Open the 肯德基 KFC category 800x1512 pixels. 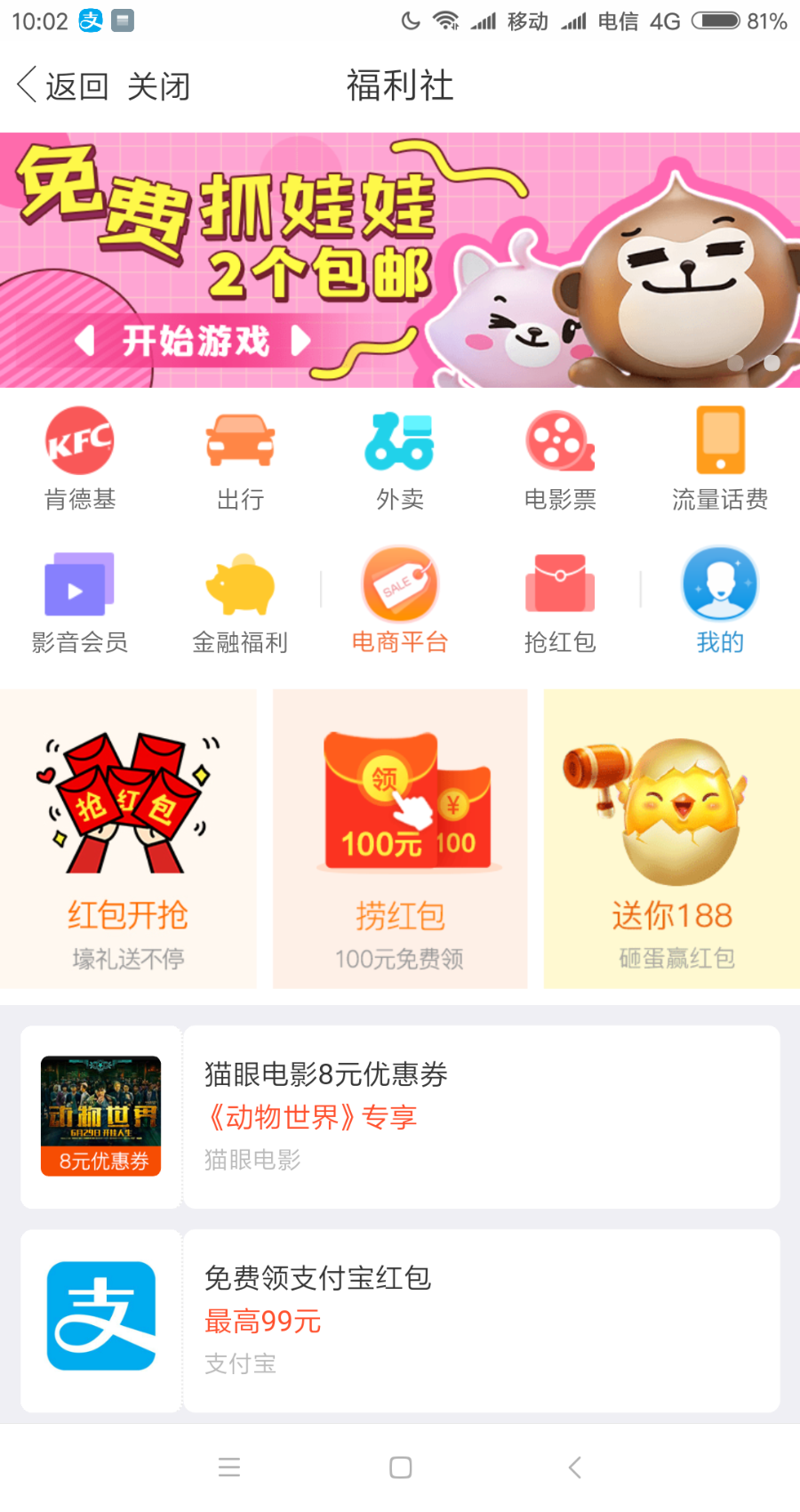80,459
